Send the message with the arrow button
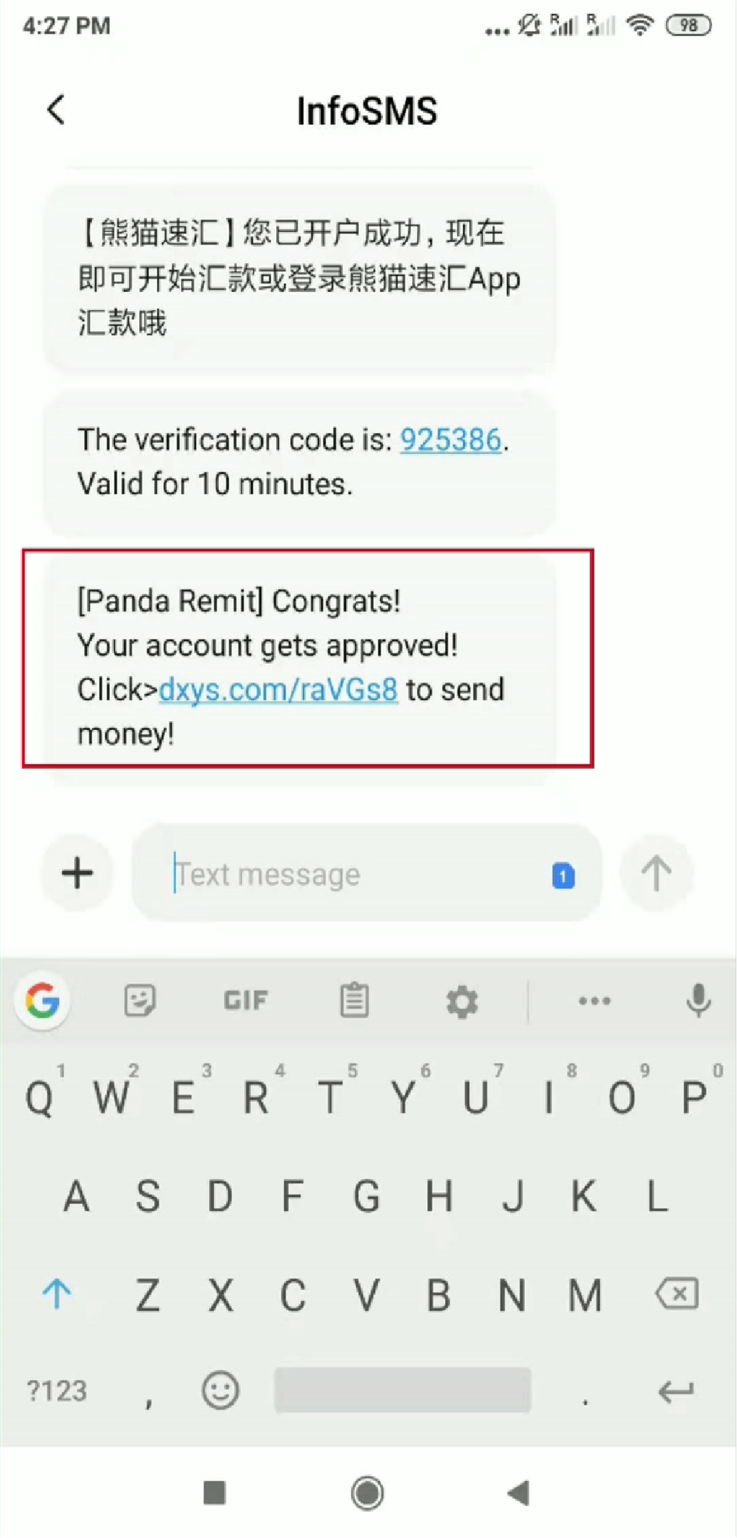Viewport: 737px width, 1538px height. [657, 873]
